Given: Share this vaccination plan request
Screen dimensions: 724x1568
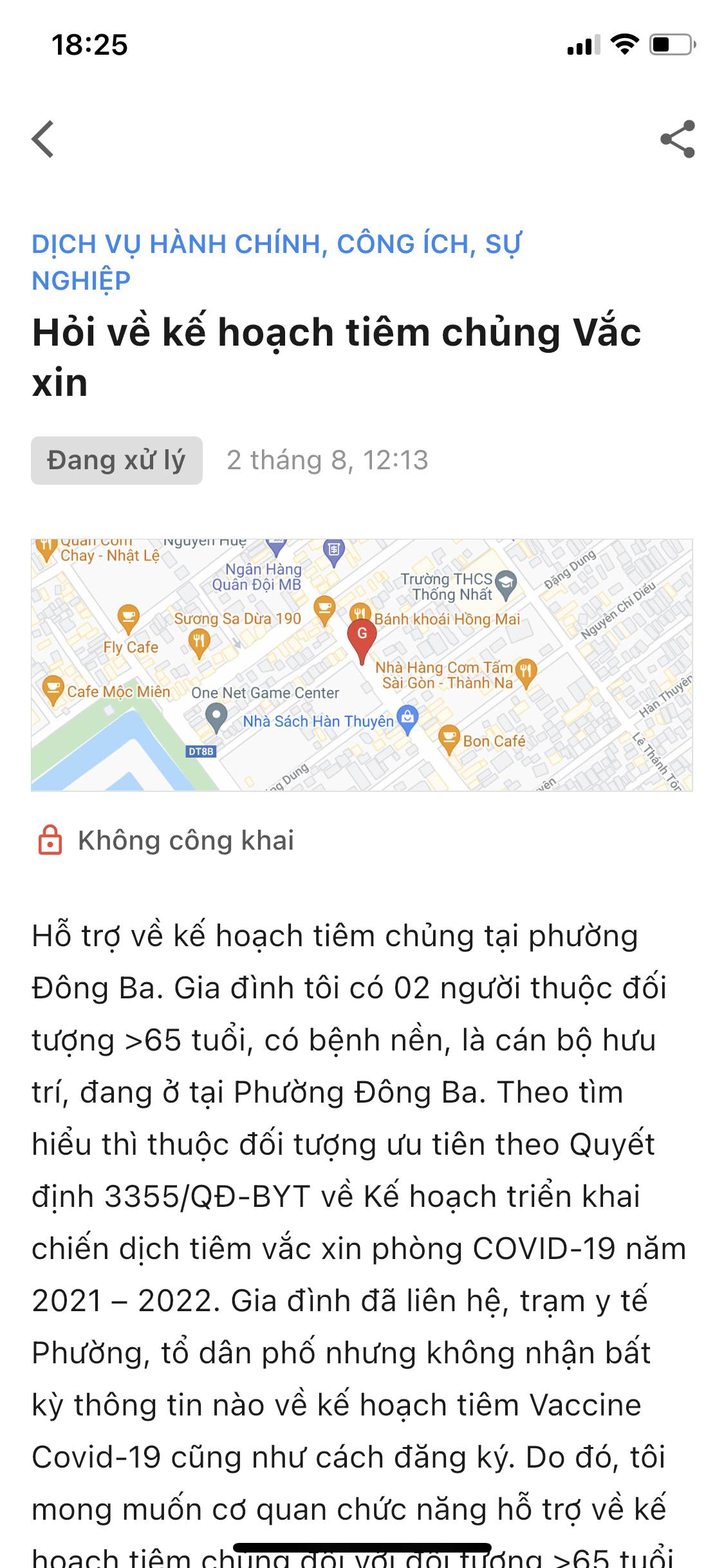Looking at the screenshot, I should pyautogui.click(x=678, y=139).
